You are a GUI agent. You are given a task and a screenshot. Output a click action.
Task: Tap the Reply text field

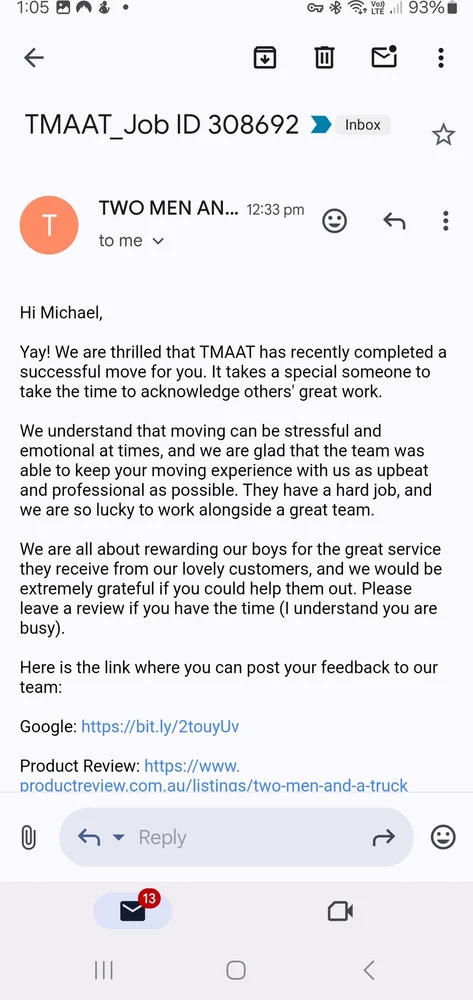[x=236, y=837]
